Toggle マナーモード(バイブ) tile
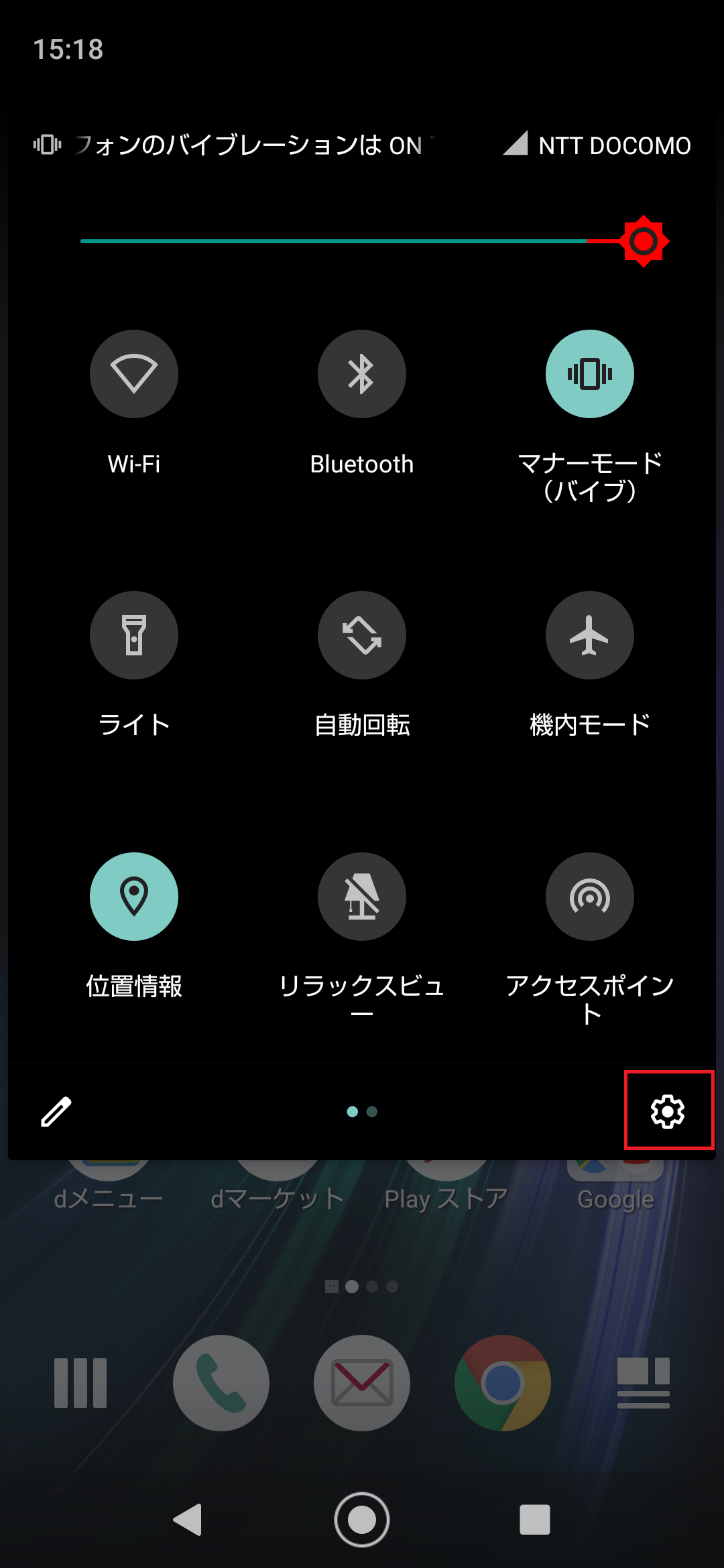The image size is (724, 1568). click(590, 374)
